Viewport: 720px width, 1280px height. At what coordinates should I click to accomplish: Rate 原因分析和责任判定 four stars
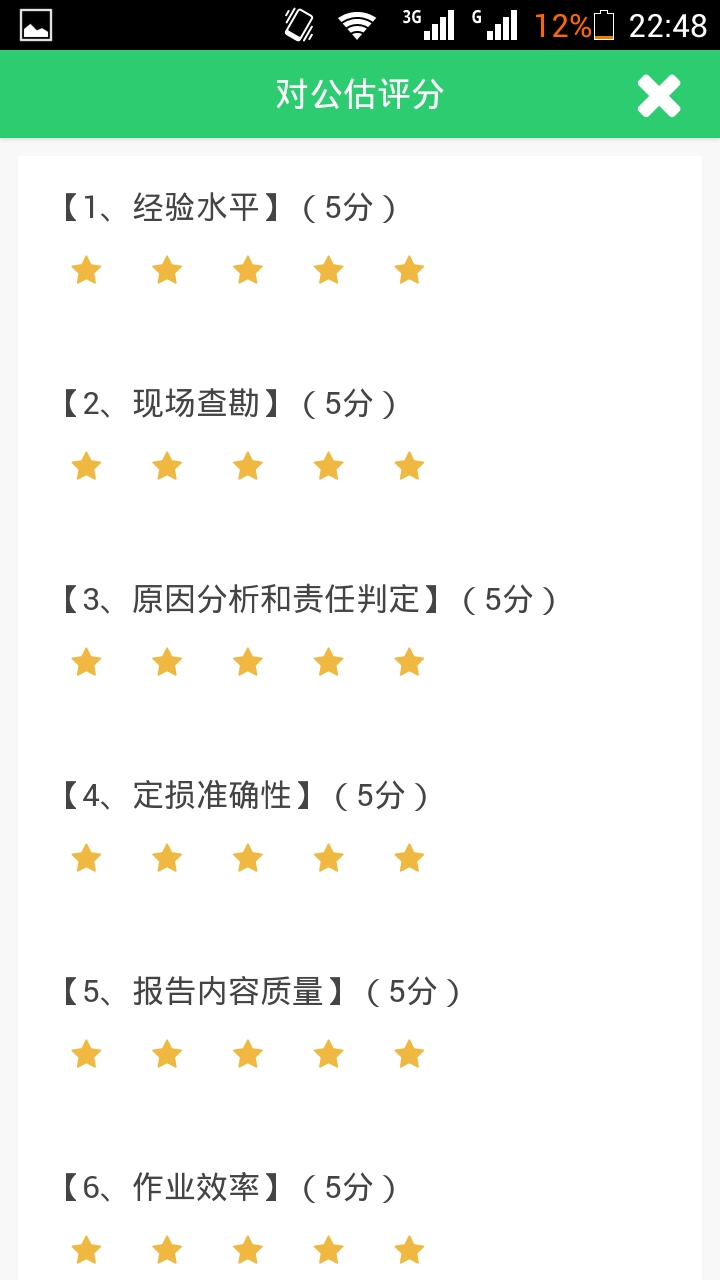[x=328, y=662]
